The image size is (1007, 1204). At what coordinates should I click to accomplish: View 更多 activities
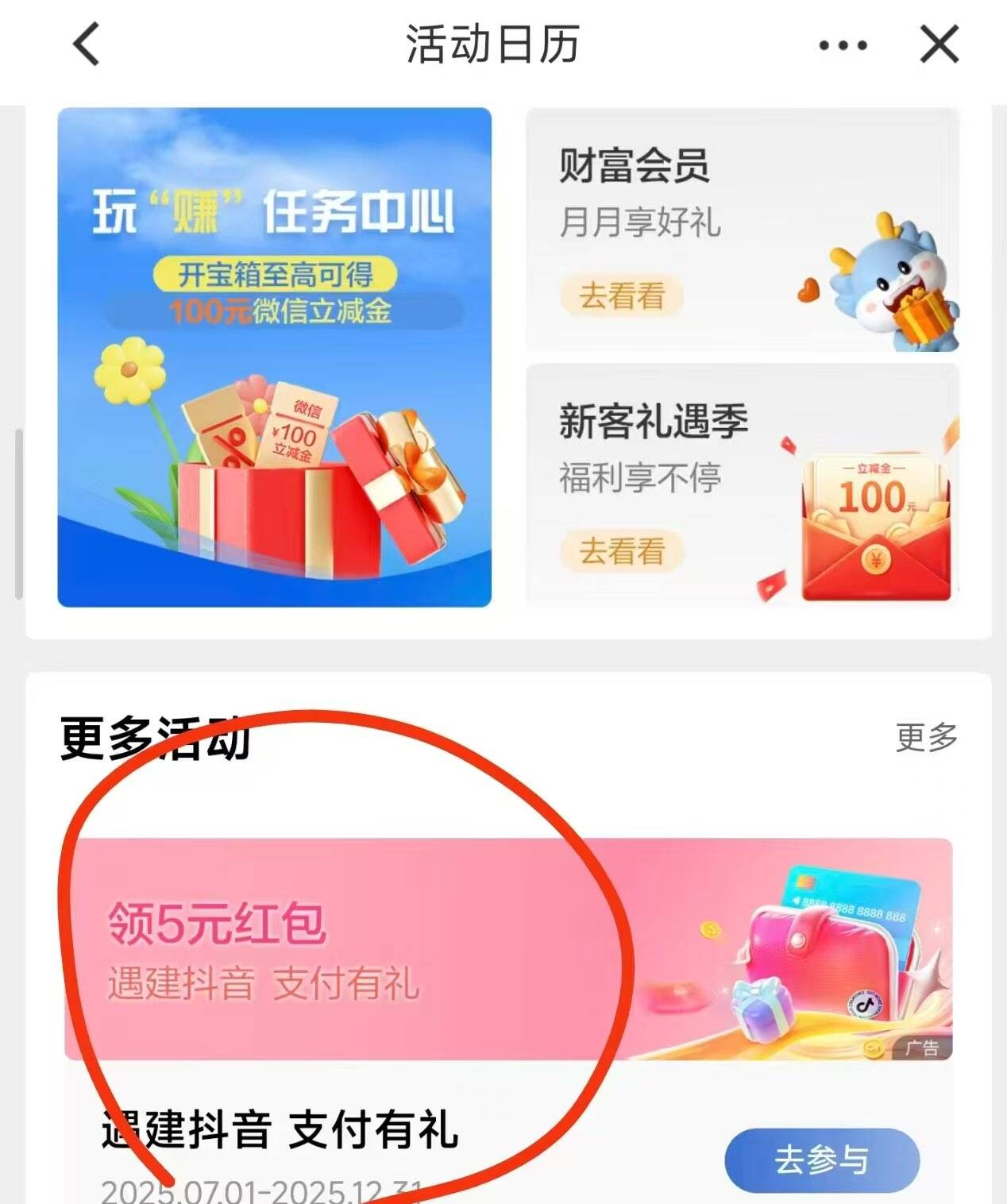(x=926, y=737)
